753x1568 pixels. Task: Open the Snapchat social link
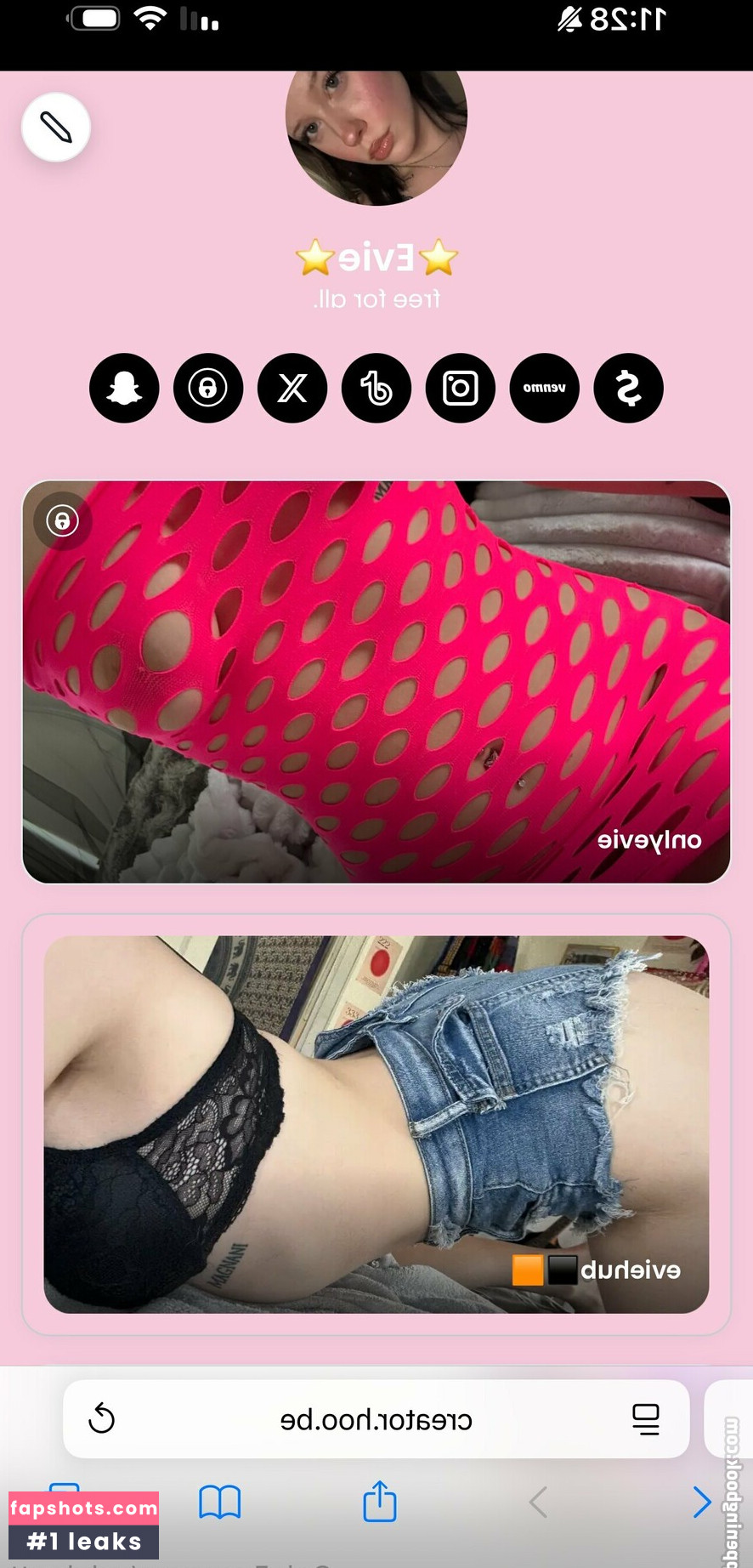pyautogui.click(x=124, y=389)
